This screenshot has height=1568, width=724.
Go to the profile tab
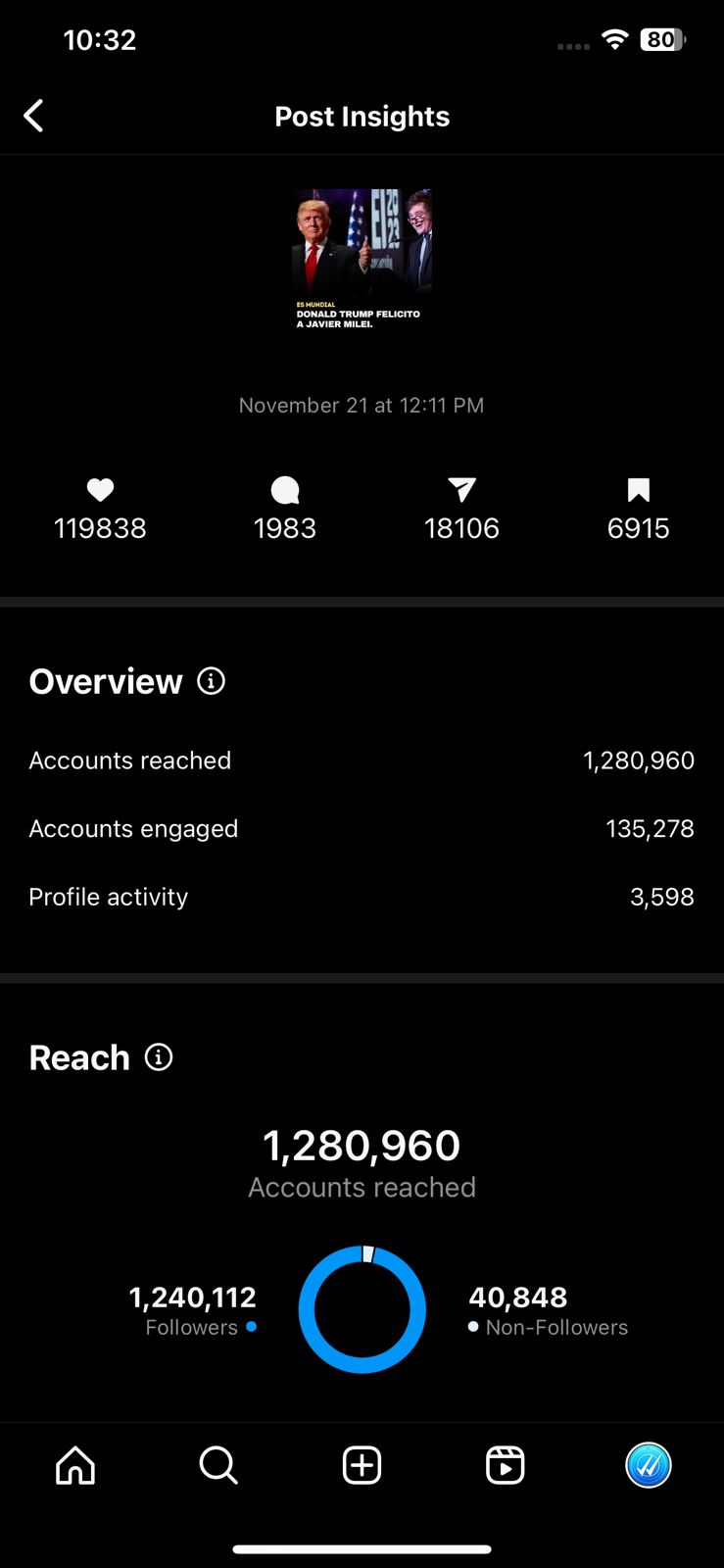(x=649, y=1465)
